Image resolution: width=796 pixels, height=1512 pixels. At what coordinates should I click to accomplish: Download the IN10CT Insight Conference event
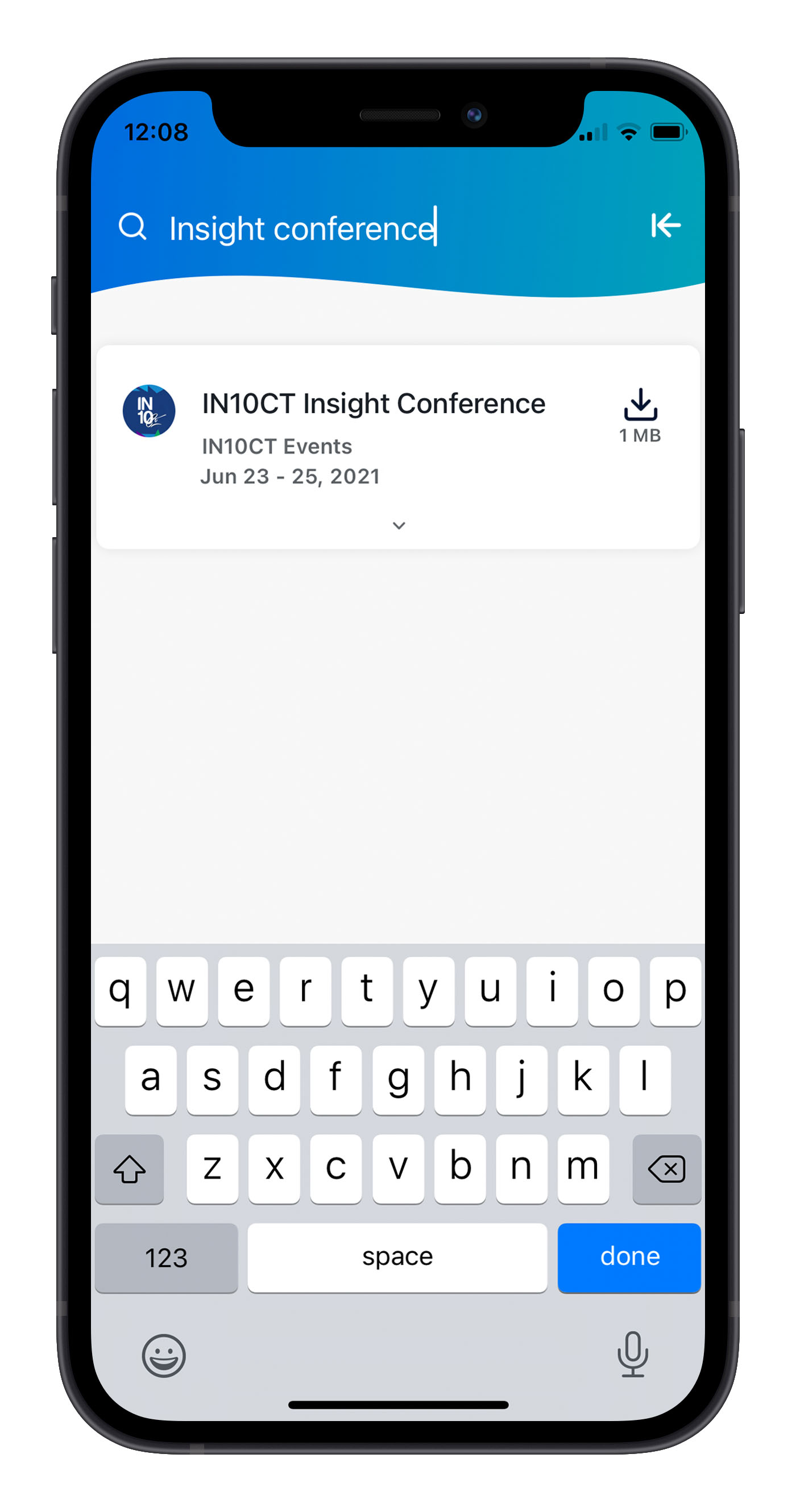(x=640, y=414)
